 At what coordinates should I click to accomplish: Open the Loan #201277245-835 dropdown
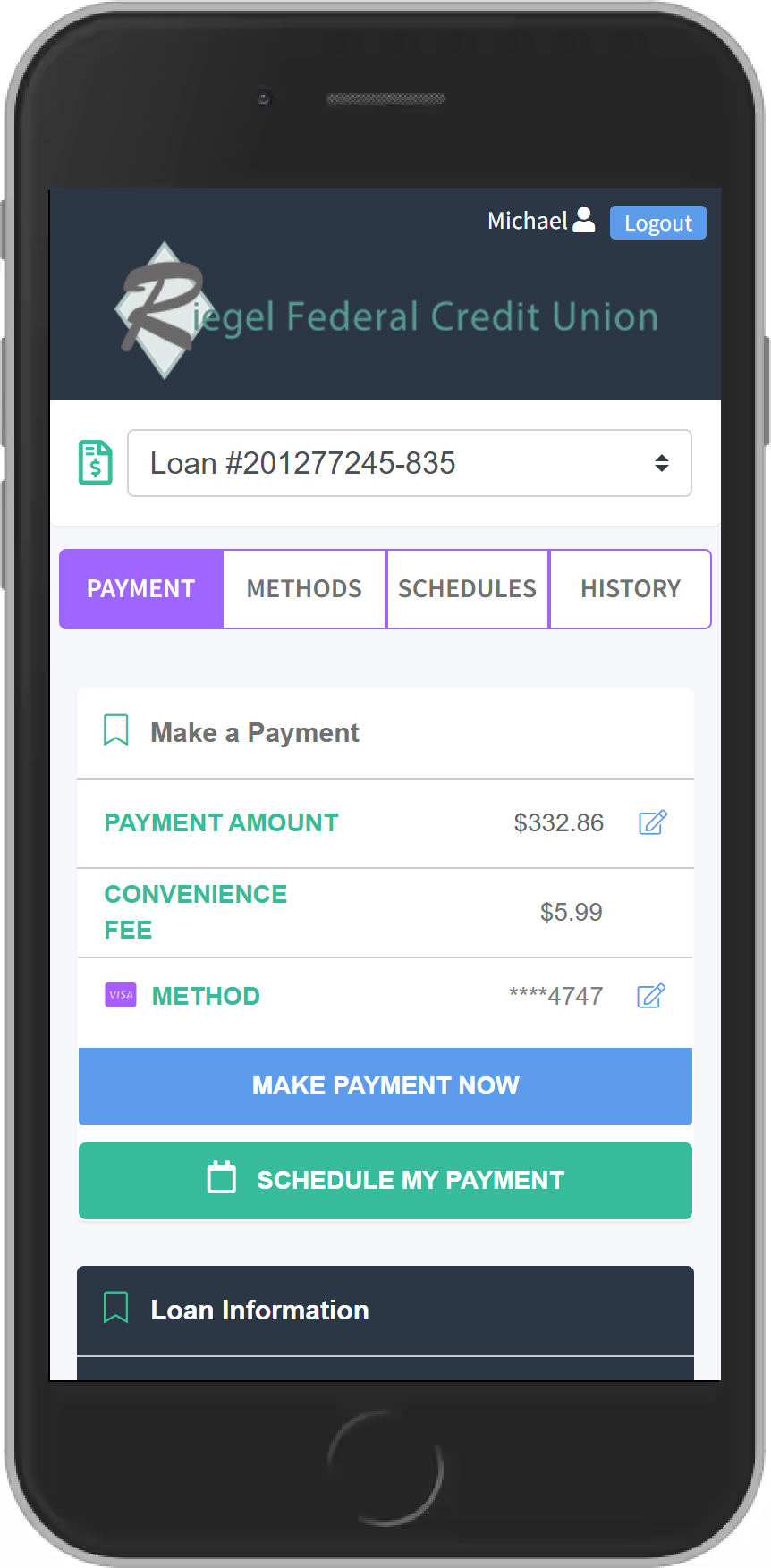pos(410,463)
